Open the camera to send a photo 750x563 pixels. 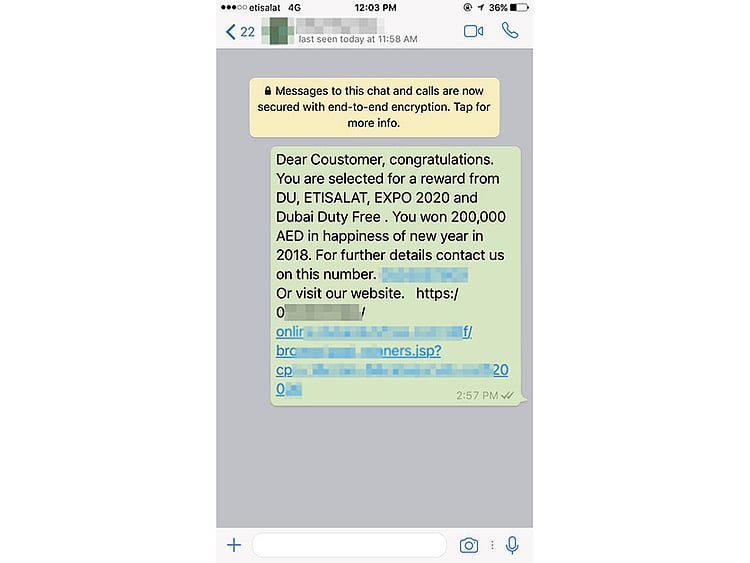click(x=468, y=545)
